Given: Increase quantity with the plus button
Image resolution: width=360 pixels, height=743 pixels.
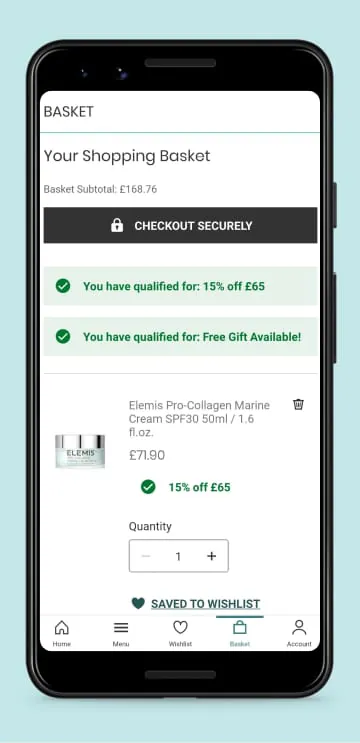Looking at the screenshot, I should click(x=212, y=556).
